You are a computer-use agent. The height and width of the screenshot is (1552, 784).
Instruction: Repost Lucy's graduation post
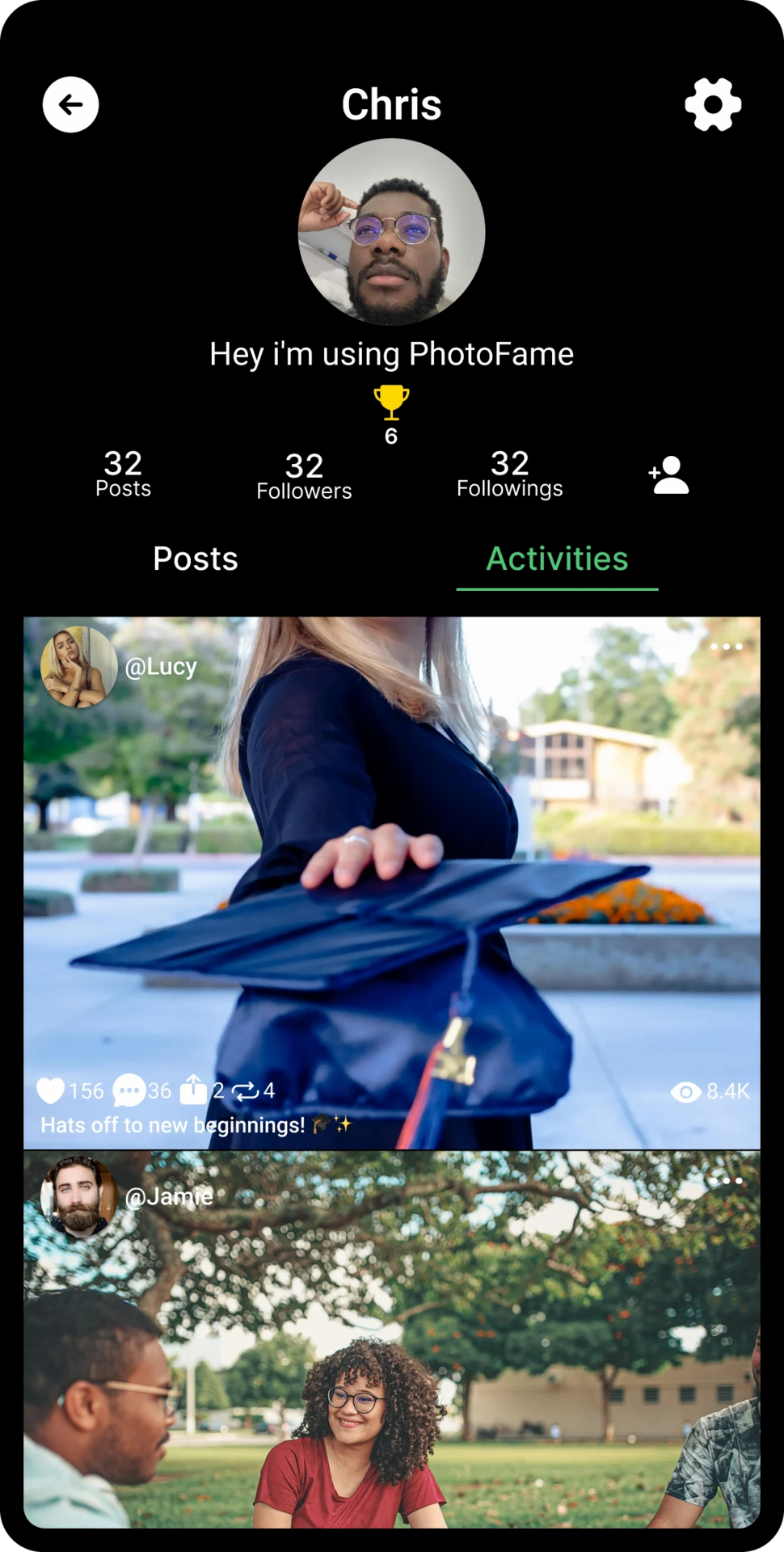click(245, 1091)
